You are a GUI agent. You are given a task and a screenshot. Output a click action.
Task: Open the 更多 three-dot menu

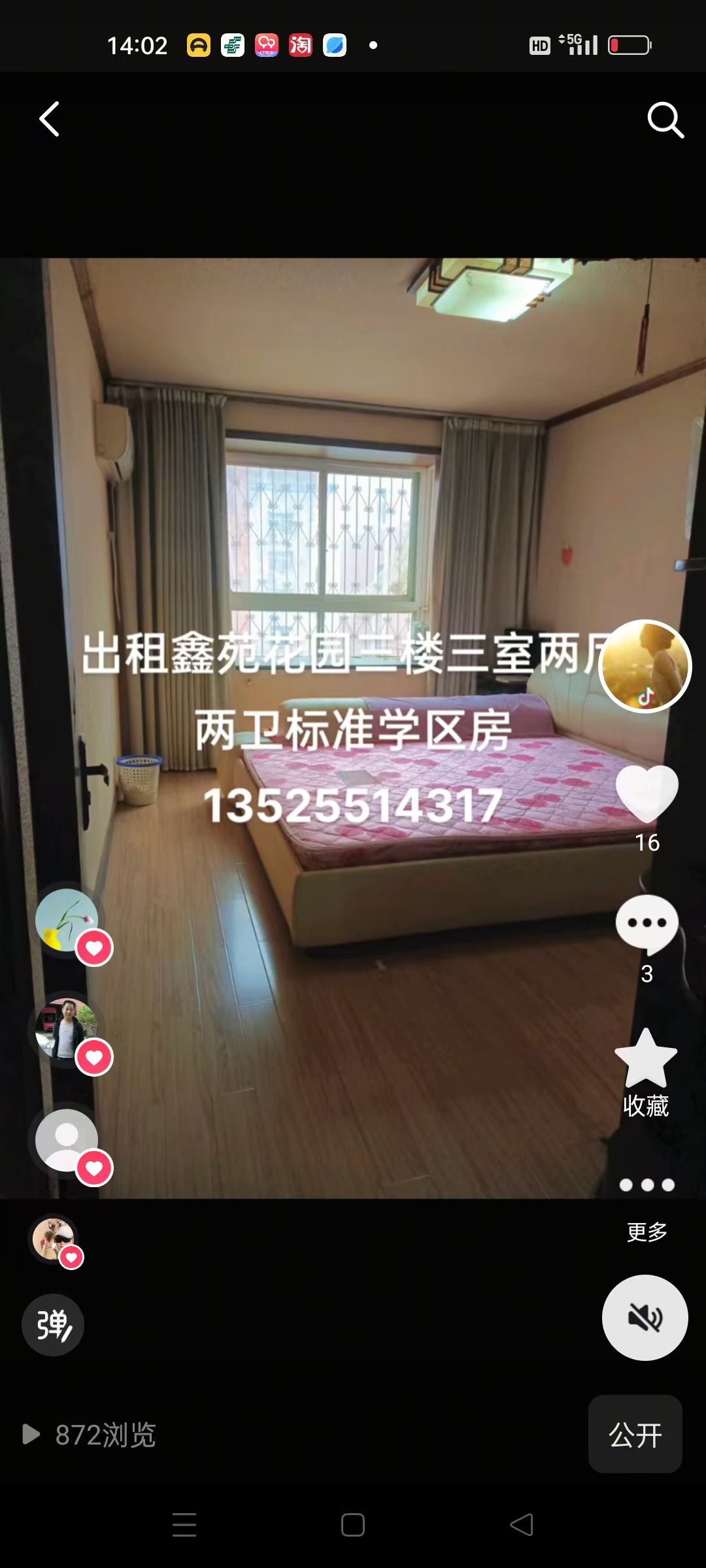647,1185
